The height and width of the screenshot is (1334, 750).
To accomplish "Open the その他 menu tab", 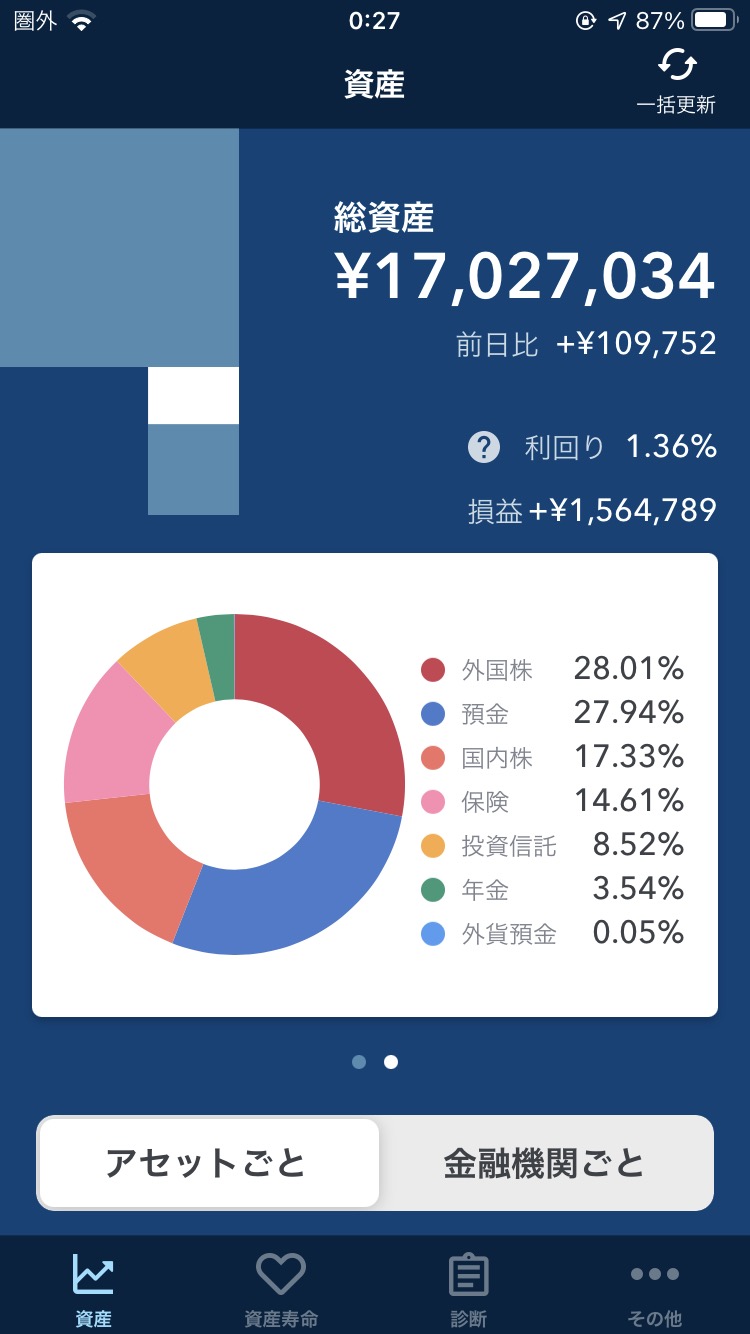I will 655,1290.
